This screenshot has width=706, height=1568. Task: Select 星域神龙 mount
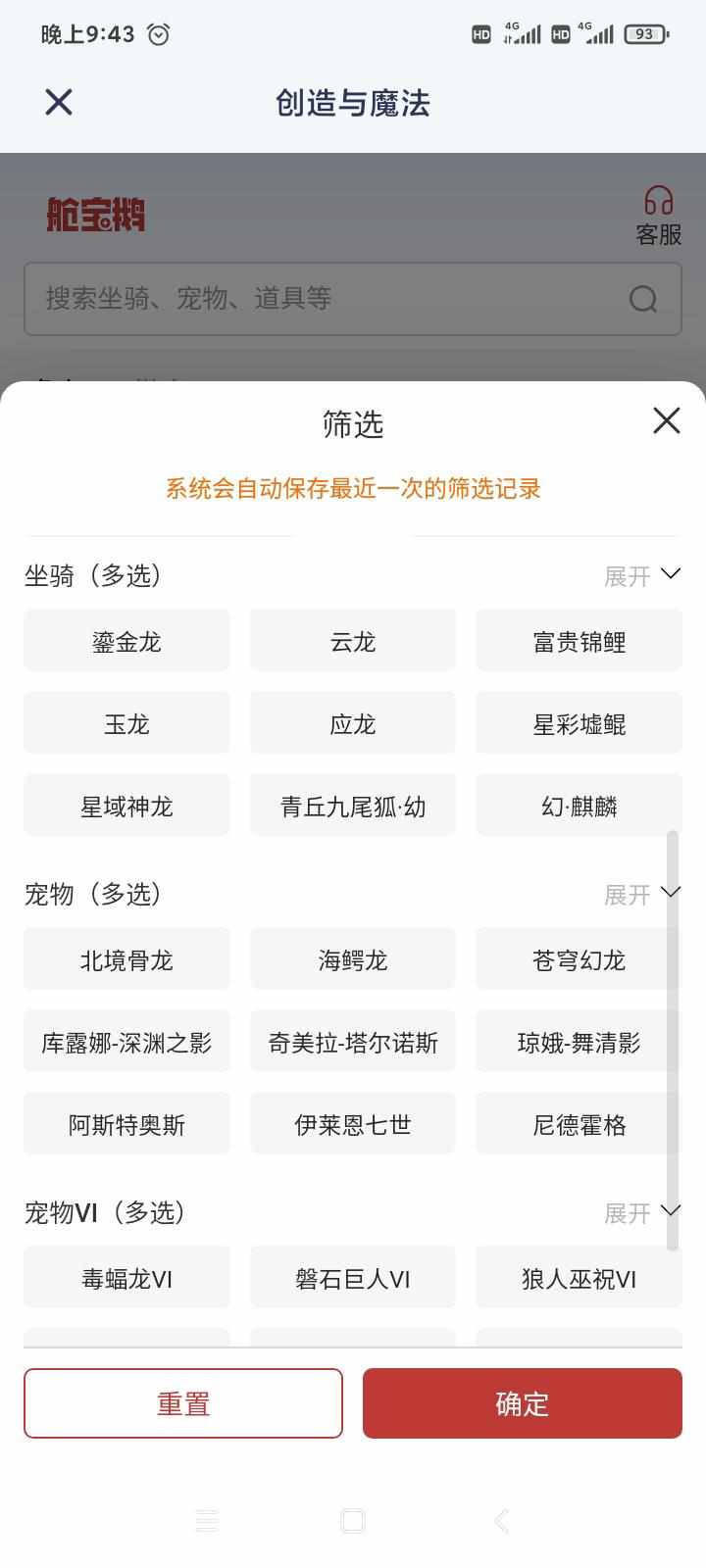126,806
